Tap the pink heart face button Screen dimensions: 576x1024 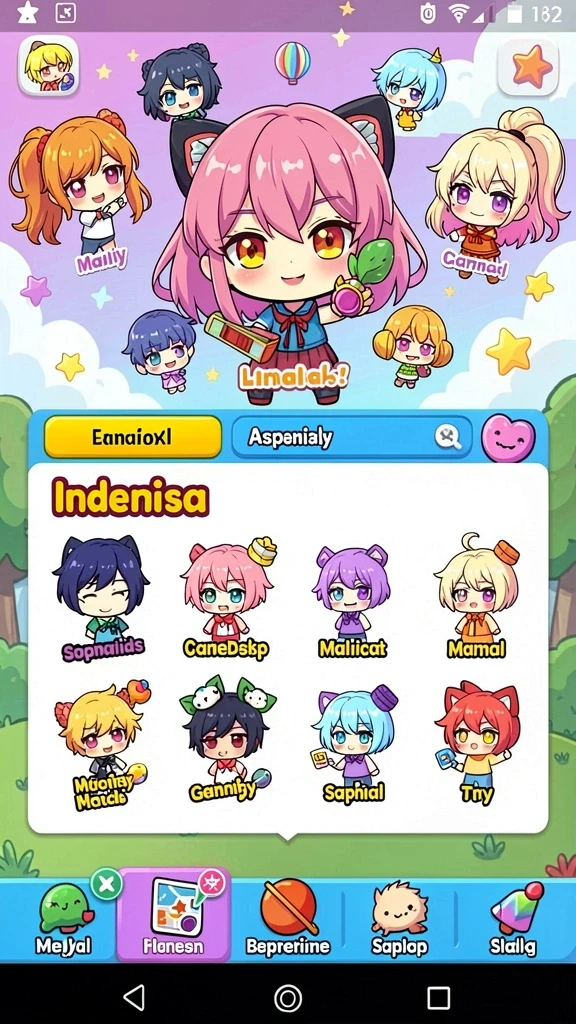[x=508, y=438]
